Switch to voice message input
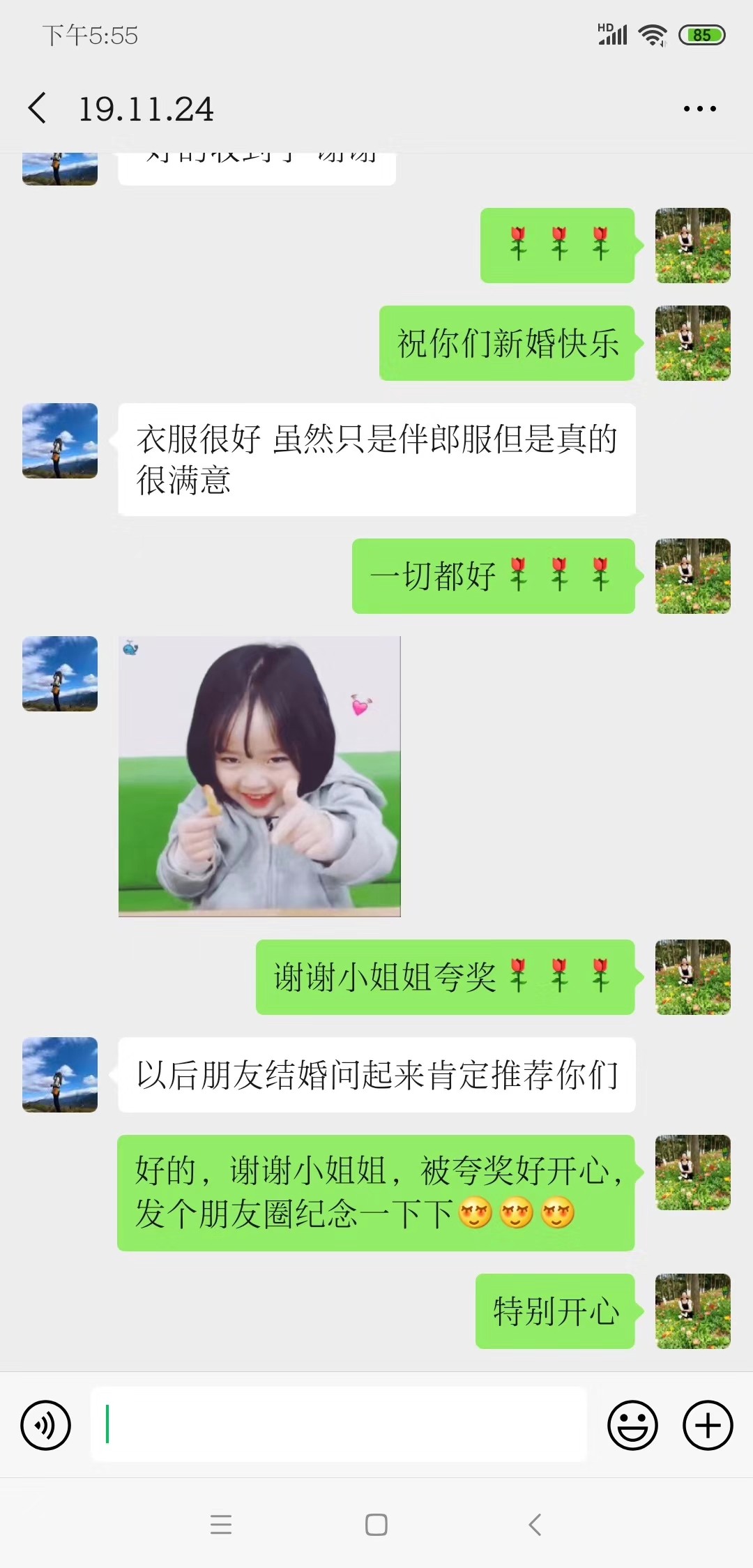This screenshot has width=753, height=1568. [x=46, y=1425]
